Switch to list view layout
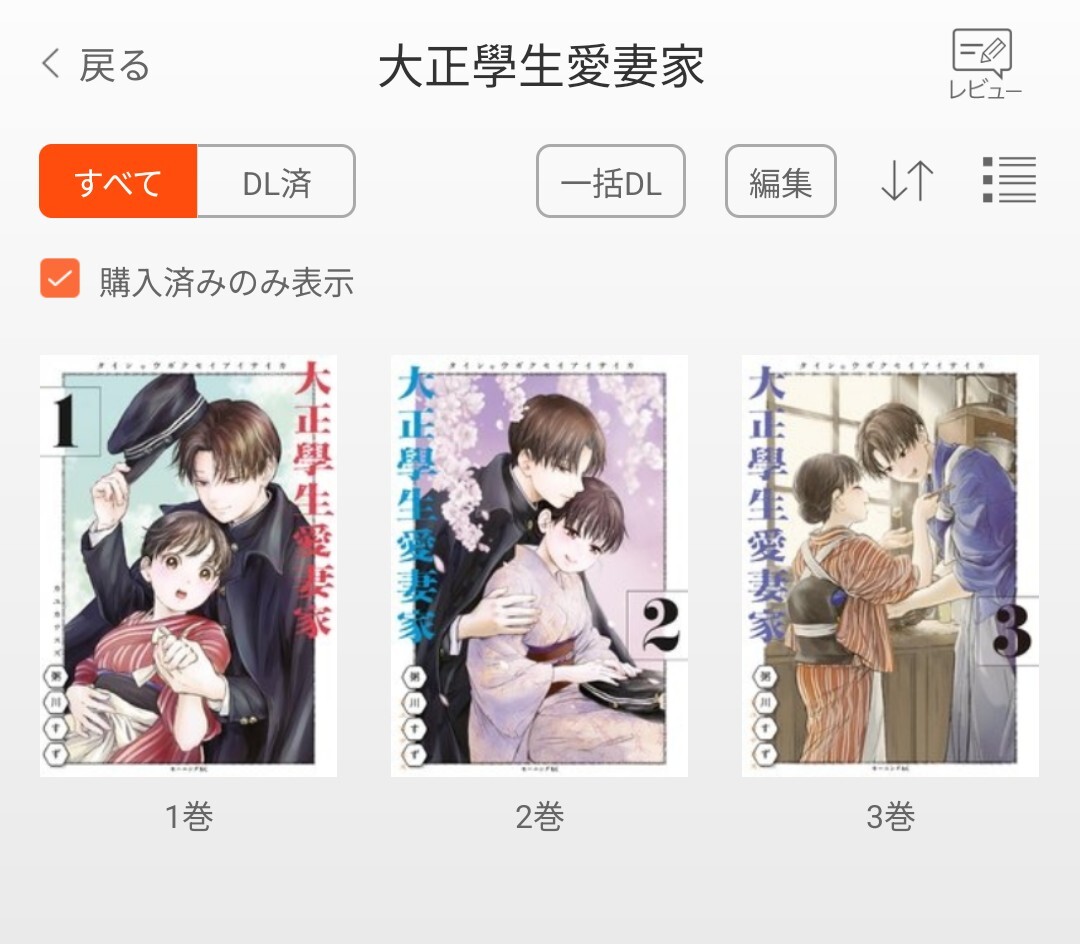 [1009, 180]
